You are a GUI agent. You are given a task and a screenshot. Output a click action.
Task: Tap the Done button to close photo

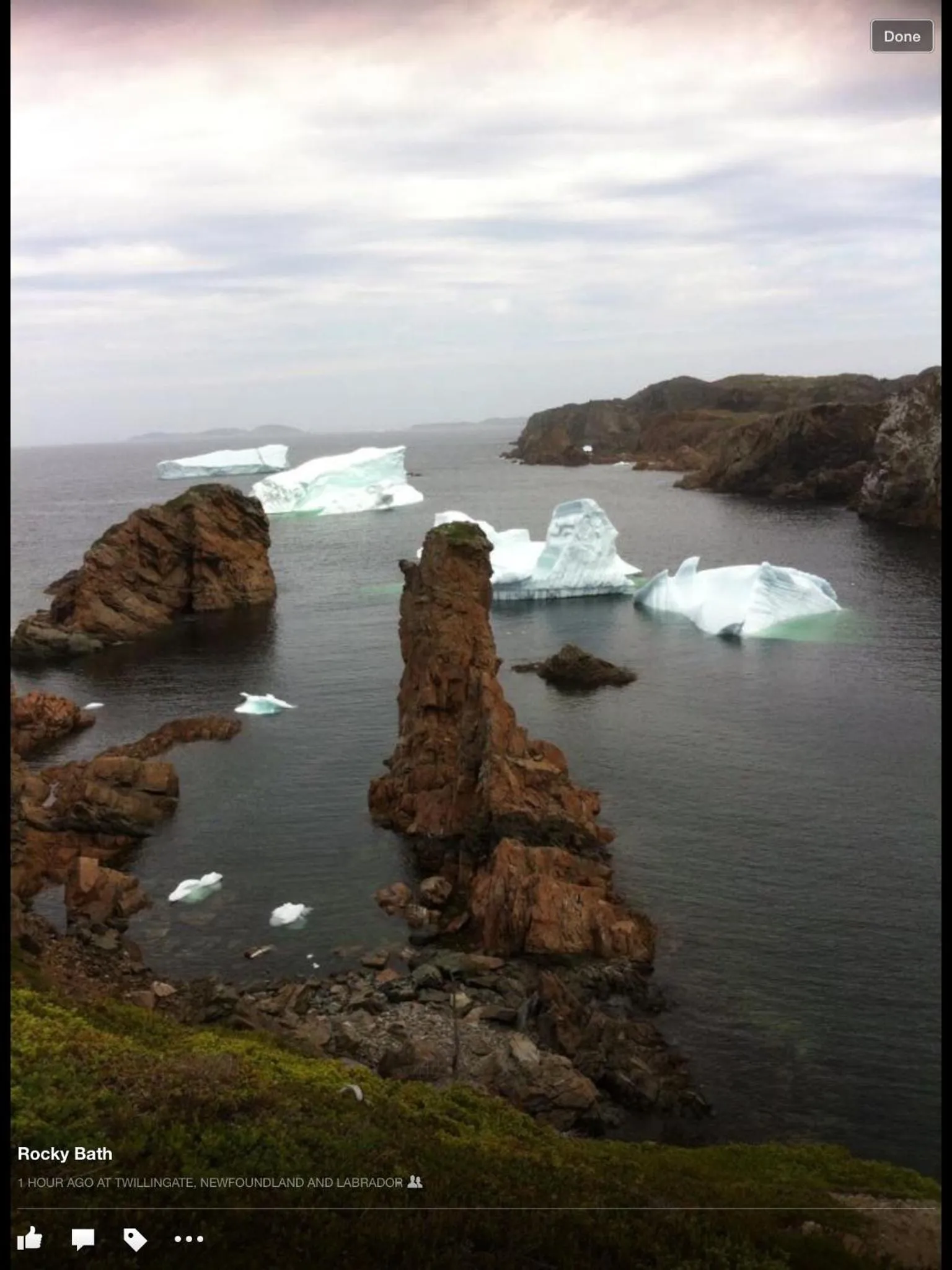pos(901,37)
